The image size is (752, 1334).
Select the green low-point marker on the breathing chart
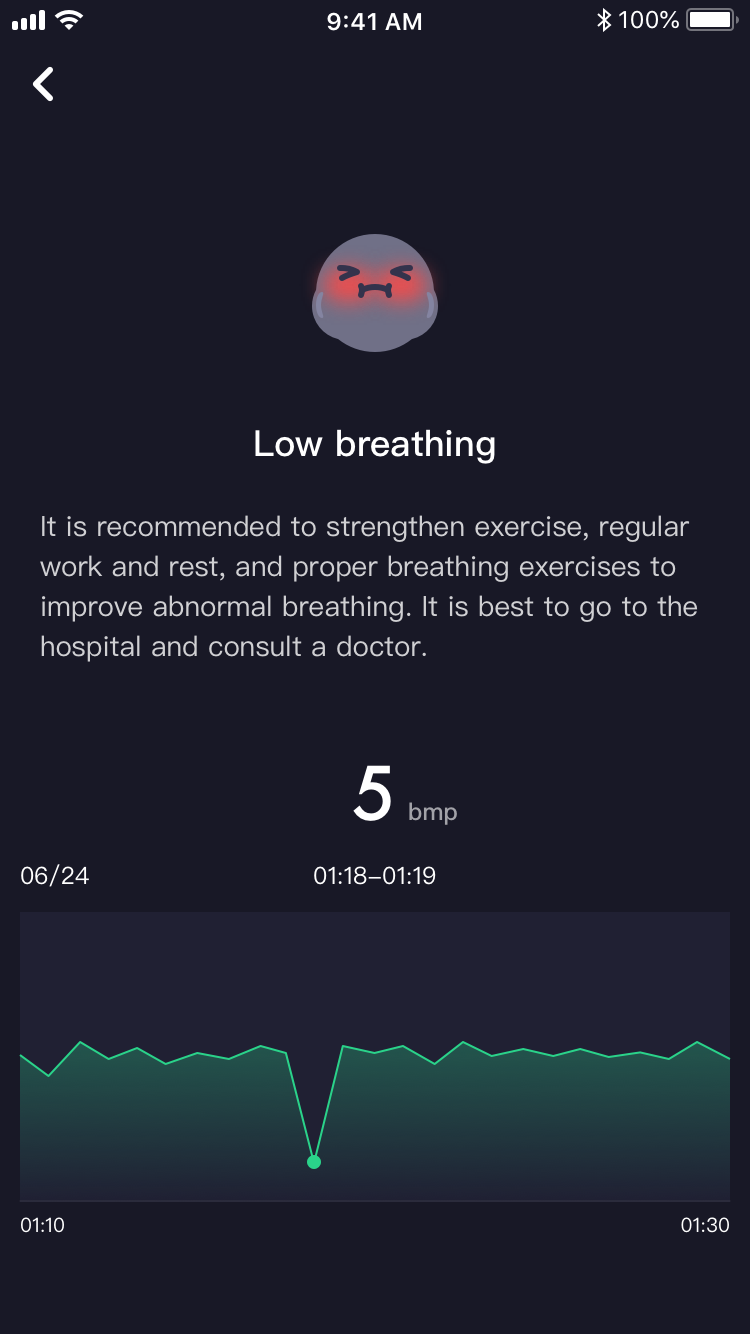point(314,1161)
